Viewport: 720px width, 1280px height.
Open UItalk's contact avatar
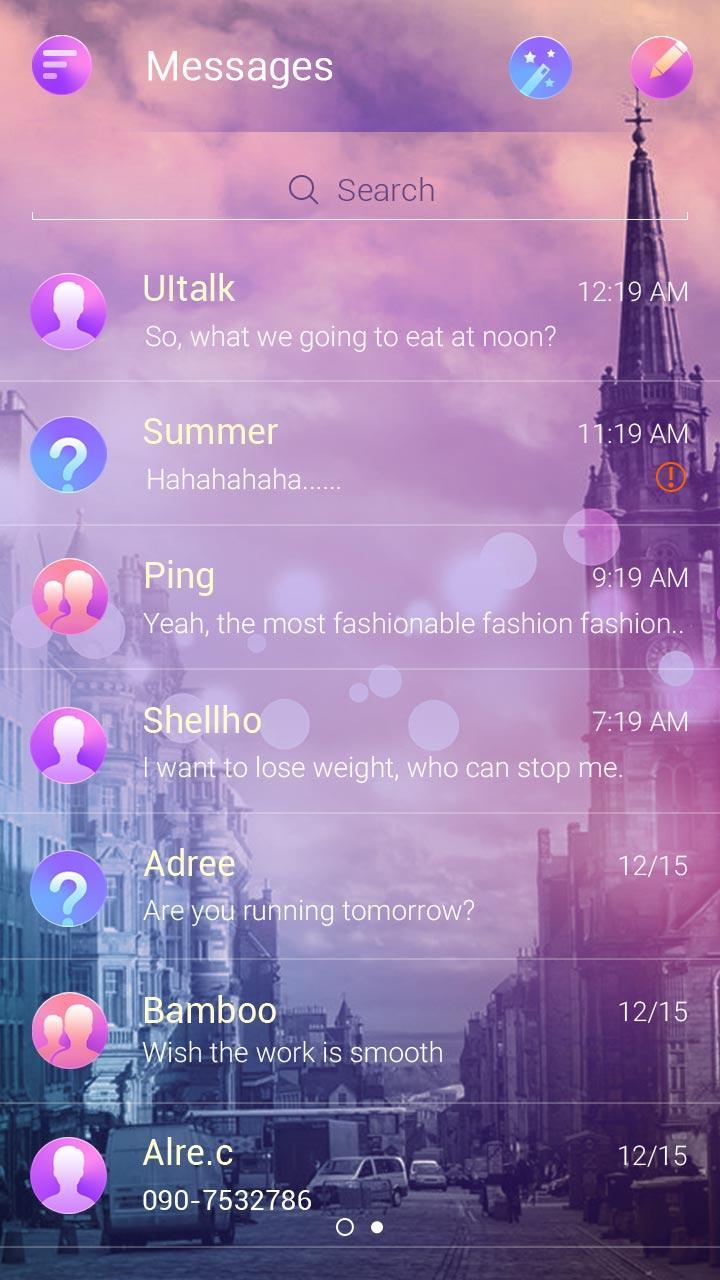pos(69,311)
